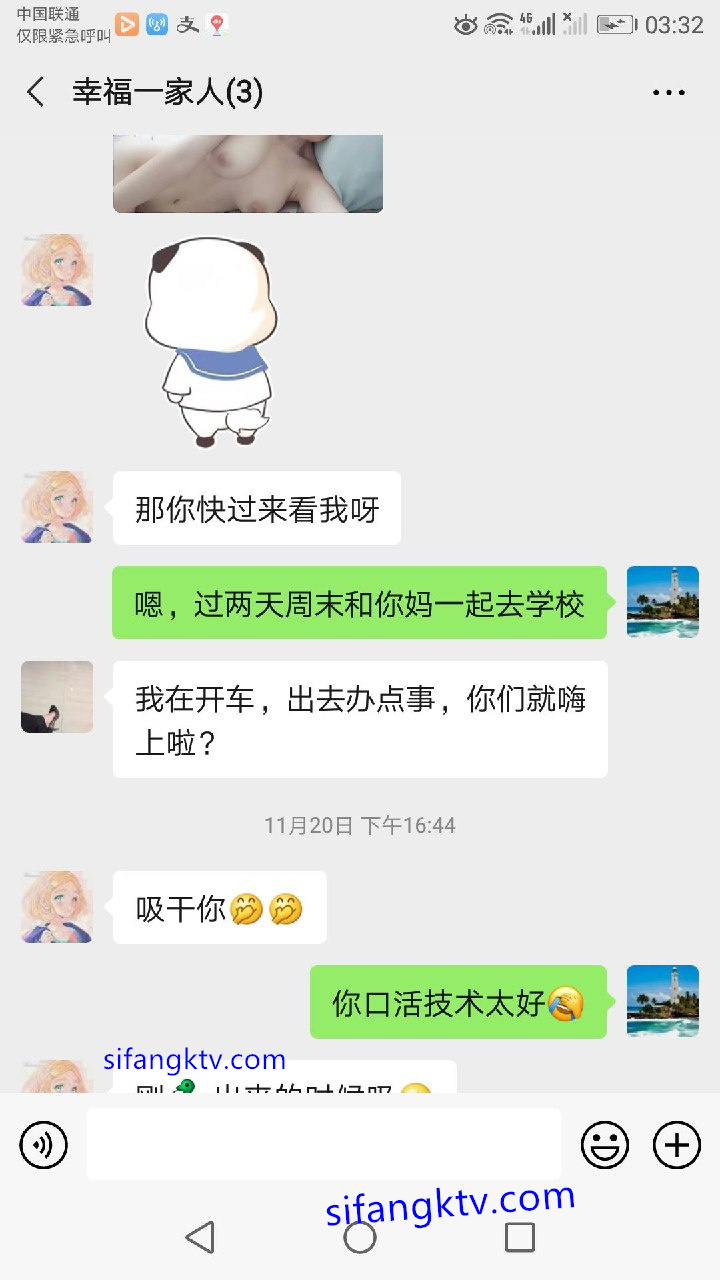Focus the message text field
Image resolution: width=720 pixels, height=1280 pixels.
(x=323, y=1144)
